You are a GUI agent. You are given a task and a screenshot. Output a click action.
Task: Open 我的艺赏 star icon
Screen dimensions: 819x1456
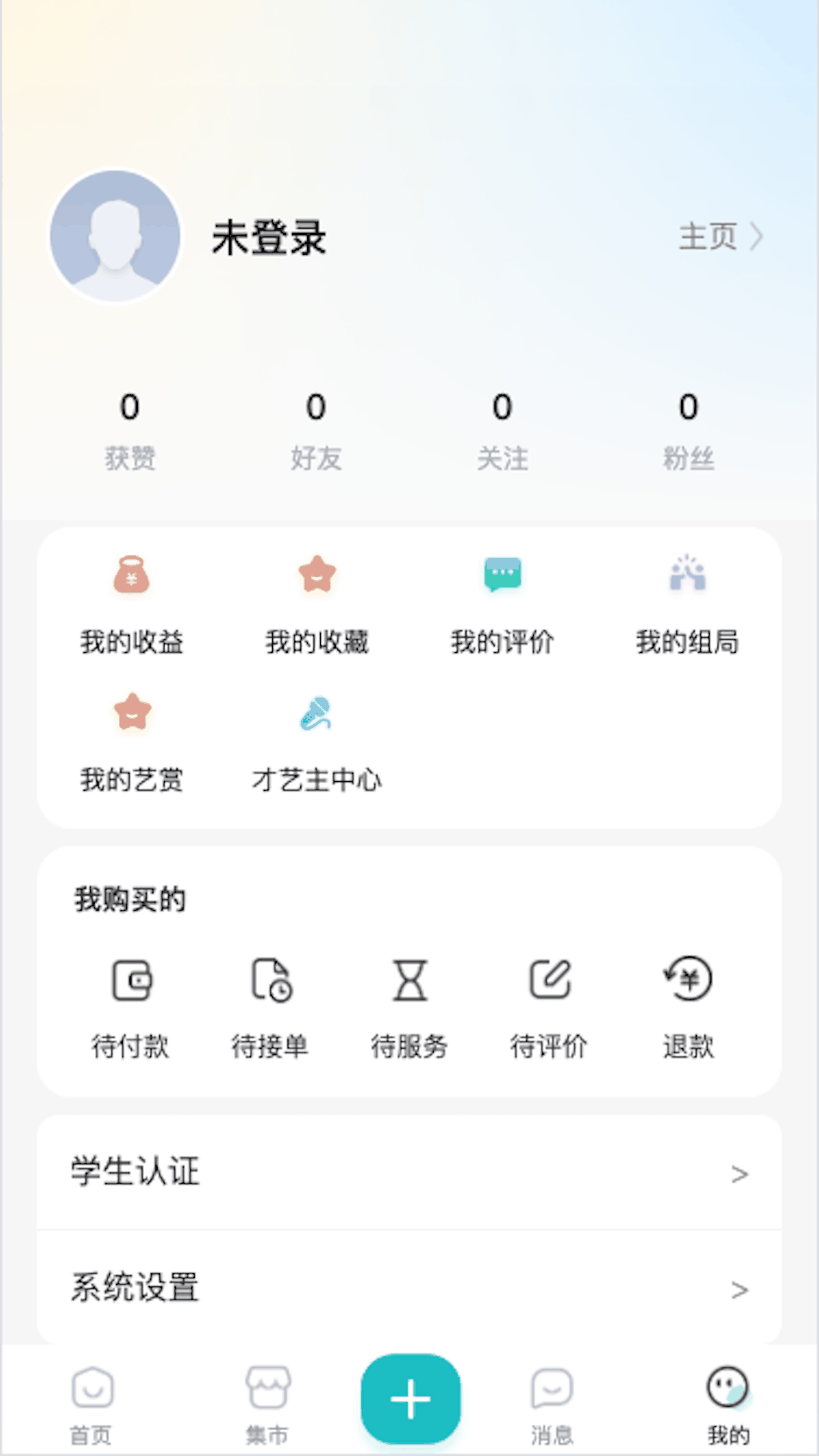coord(131,713)
